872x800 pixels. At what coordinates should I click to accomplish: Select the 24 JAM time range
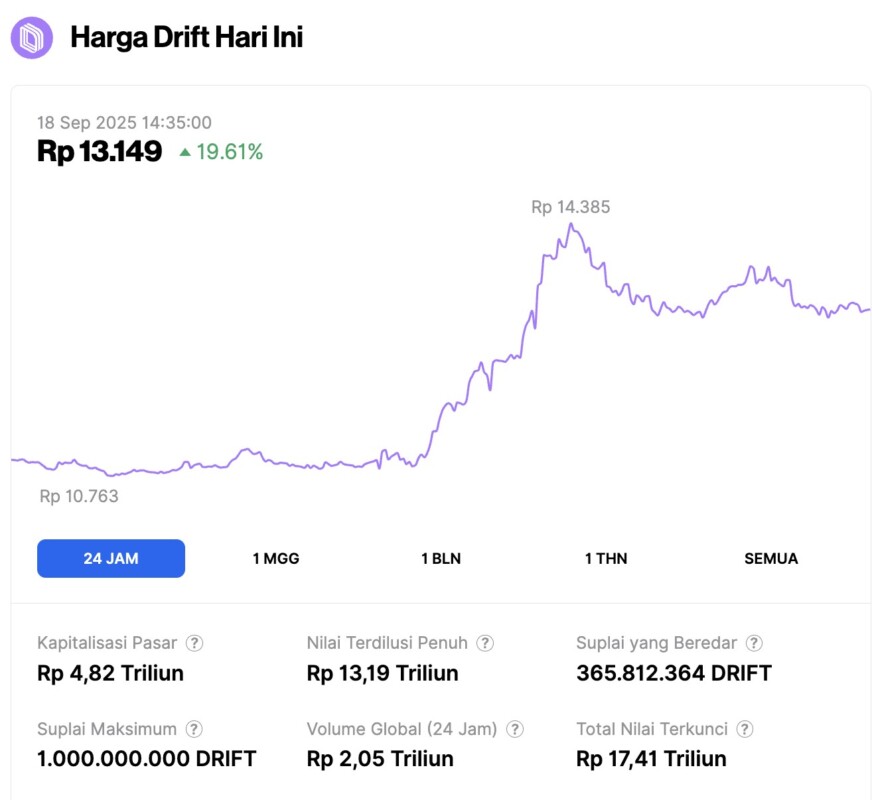[111, 558]
